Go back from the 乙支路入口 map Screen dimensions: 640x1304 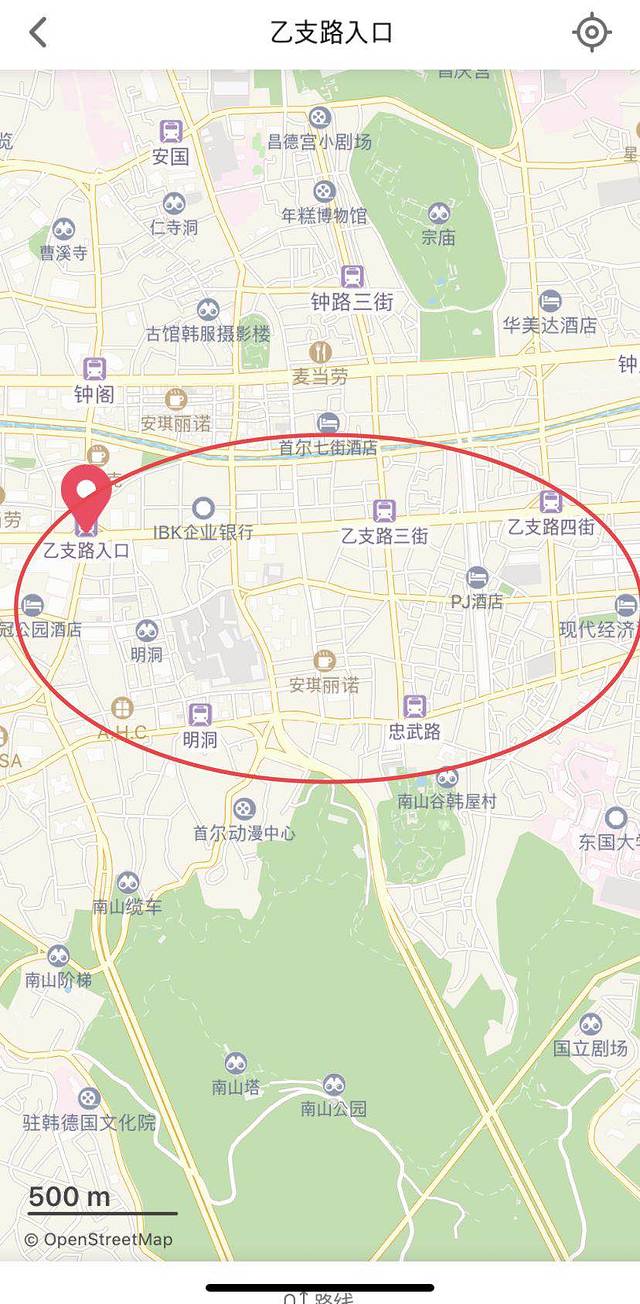coord(38,33)
